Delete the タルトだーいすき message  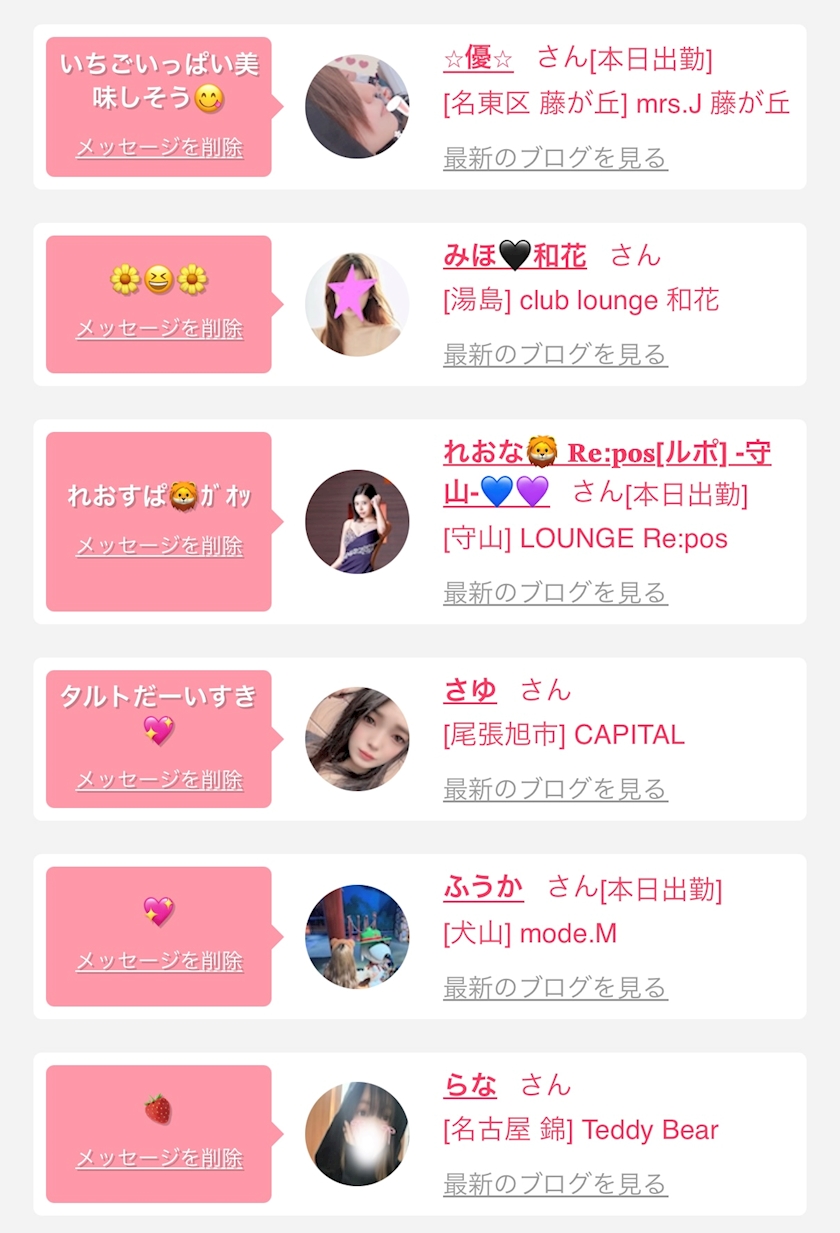[x=159, y=780]
